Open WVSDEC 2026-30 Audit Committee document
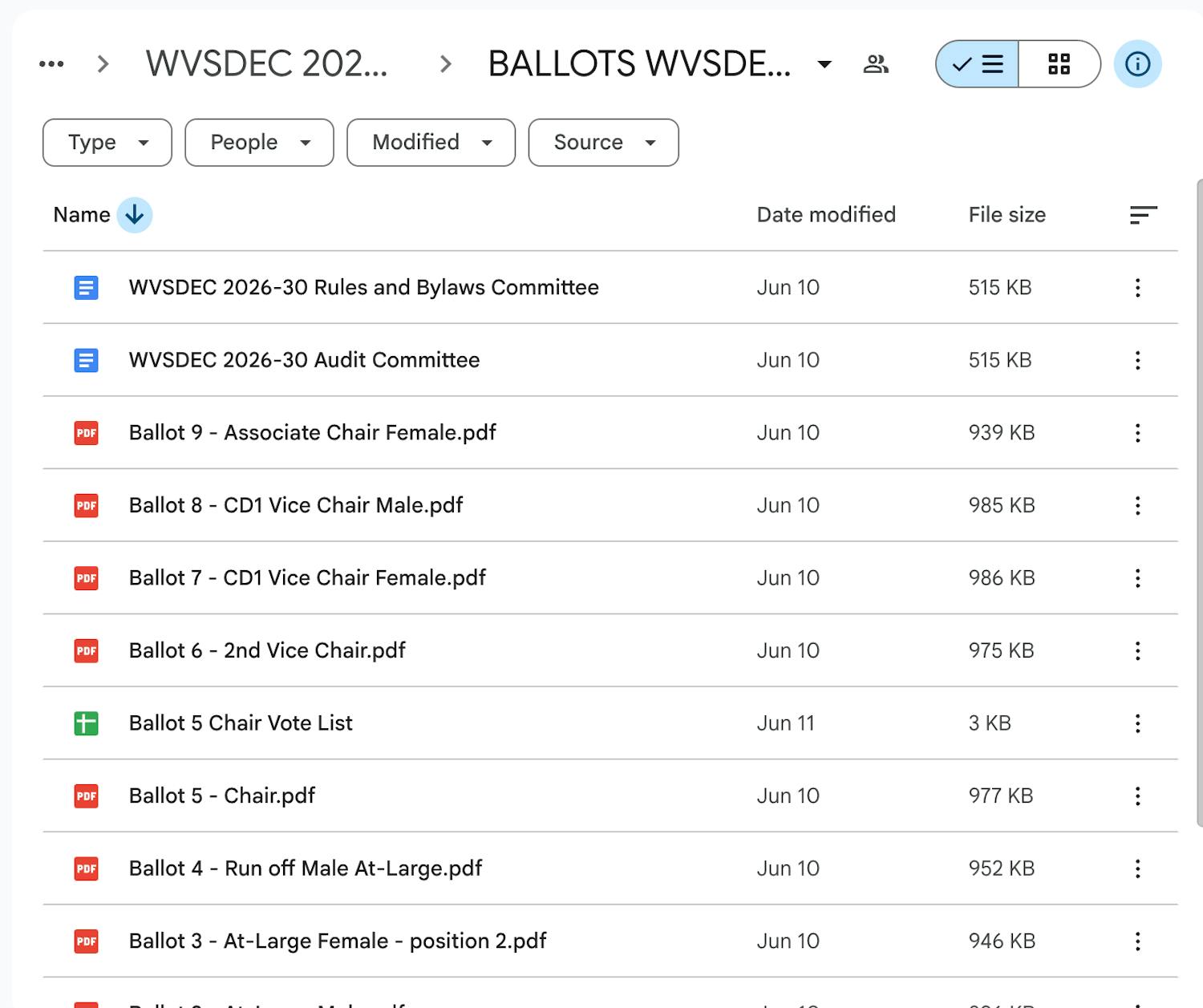This screenshot has width=1203, height=1008. point(304,360)
